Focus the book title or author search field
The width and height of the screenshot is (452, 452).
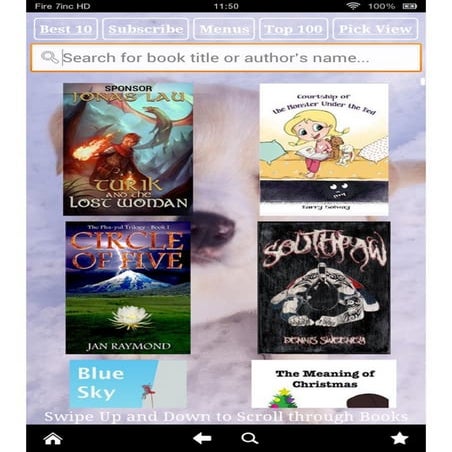[x=226, y=58]
